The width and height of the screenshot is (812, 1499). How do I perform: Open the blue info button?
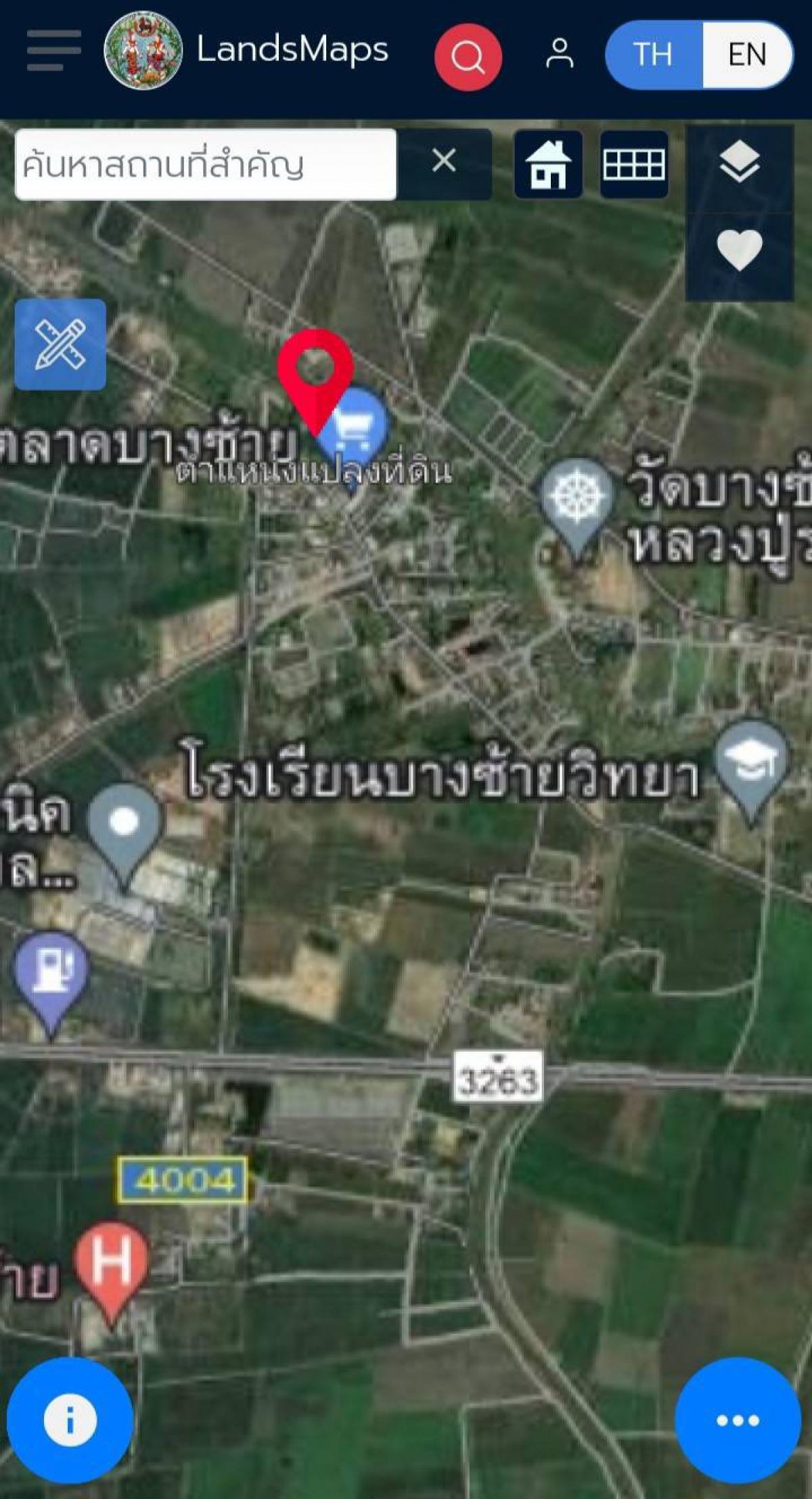pos(70,1420)
